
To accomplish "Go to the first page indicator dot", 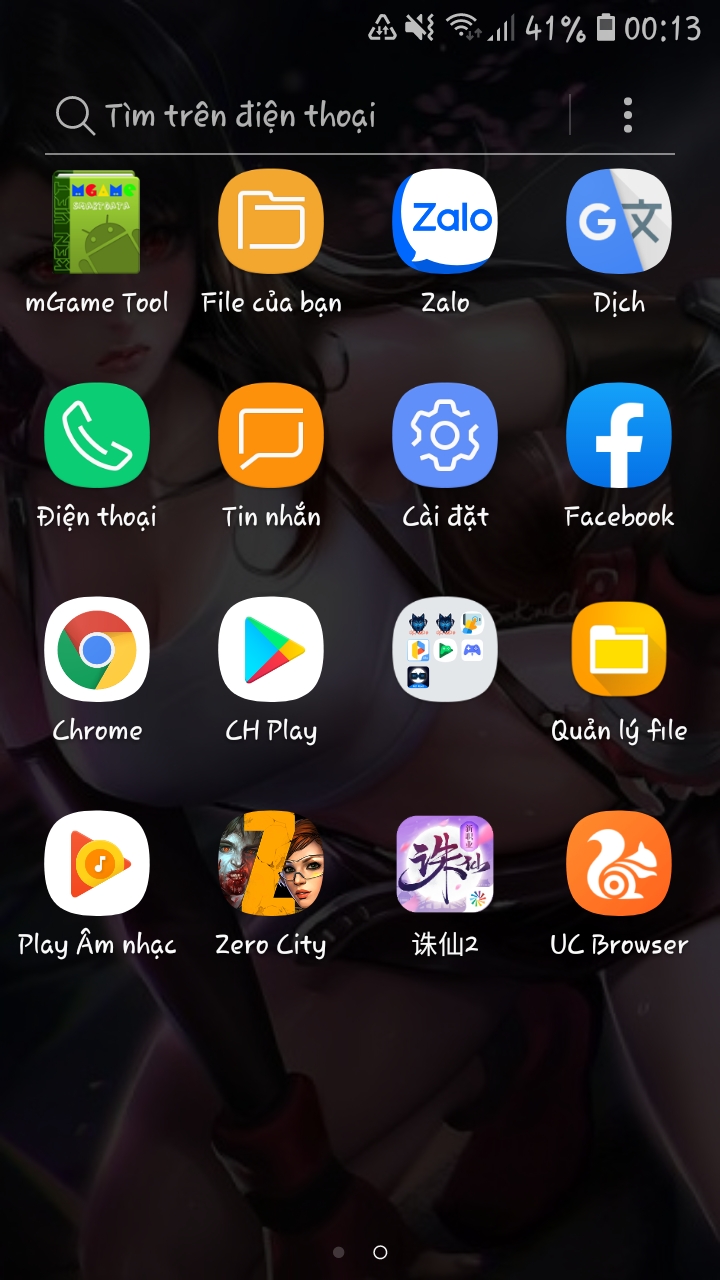I will coord(339,1252).
